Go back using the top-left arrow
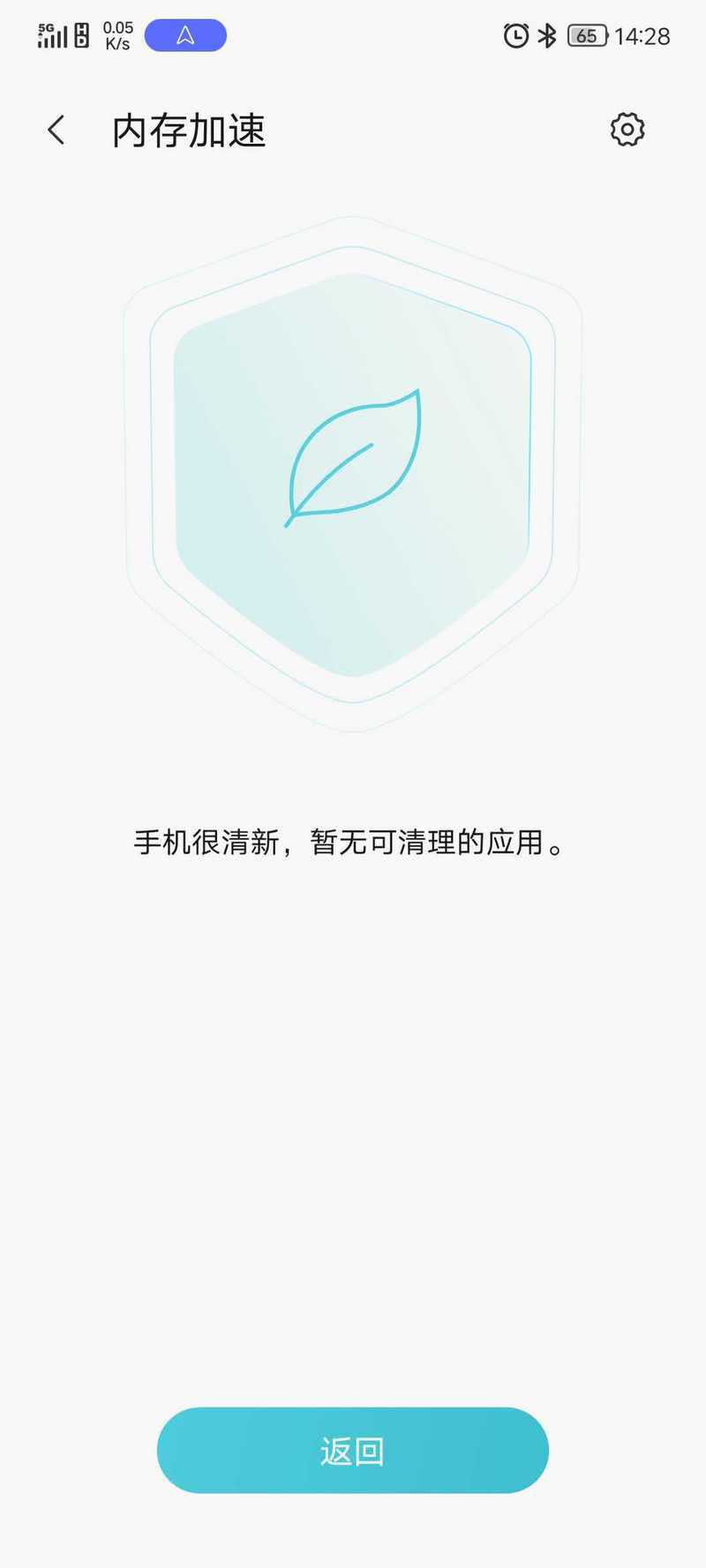The width and height of the screenshot is (706, 1568). 56,131
